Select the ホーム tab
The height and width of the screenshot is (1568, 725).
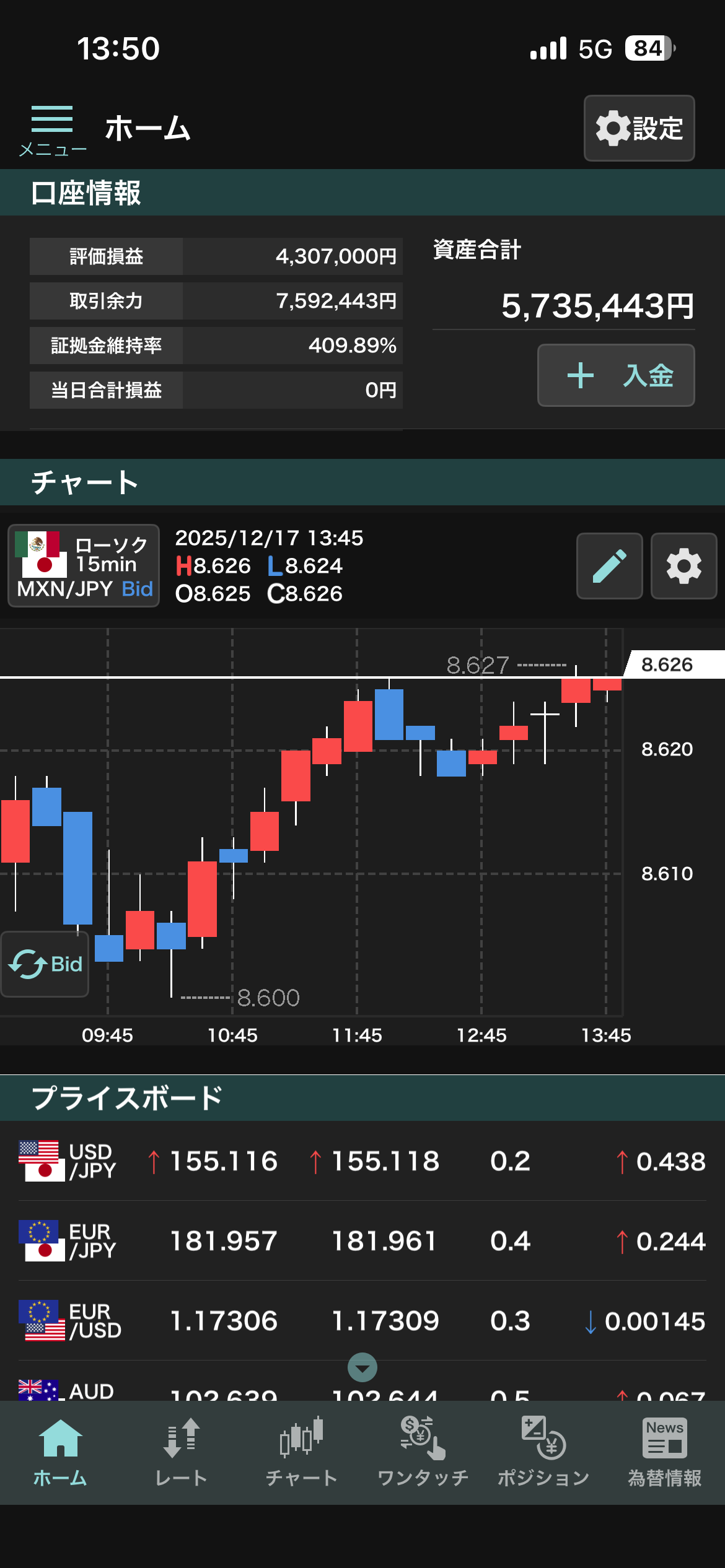pyautogui.click(x=60, y=1453)
